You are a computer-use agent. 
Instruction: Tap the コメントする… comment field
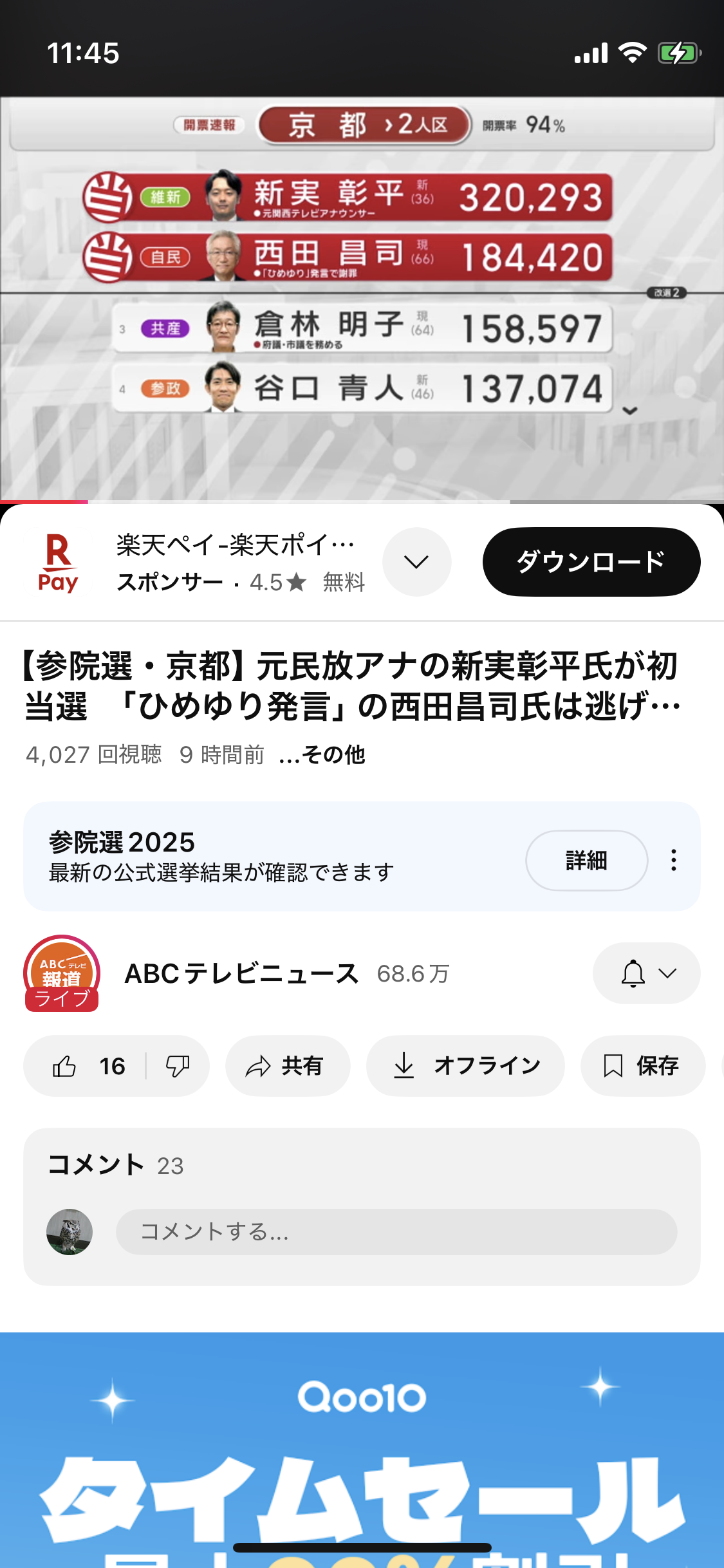click(x=396, y=1231)
